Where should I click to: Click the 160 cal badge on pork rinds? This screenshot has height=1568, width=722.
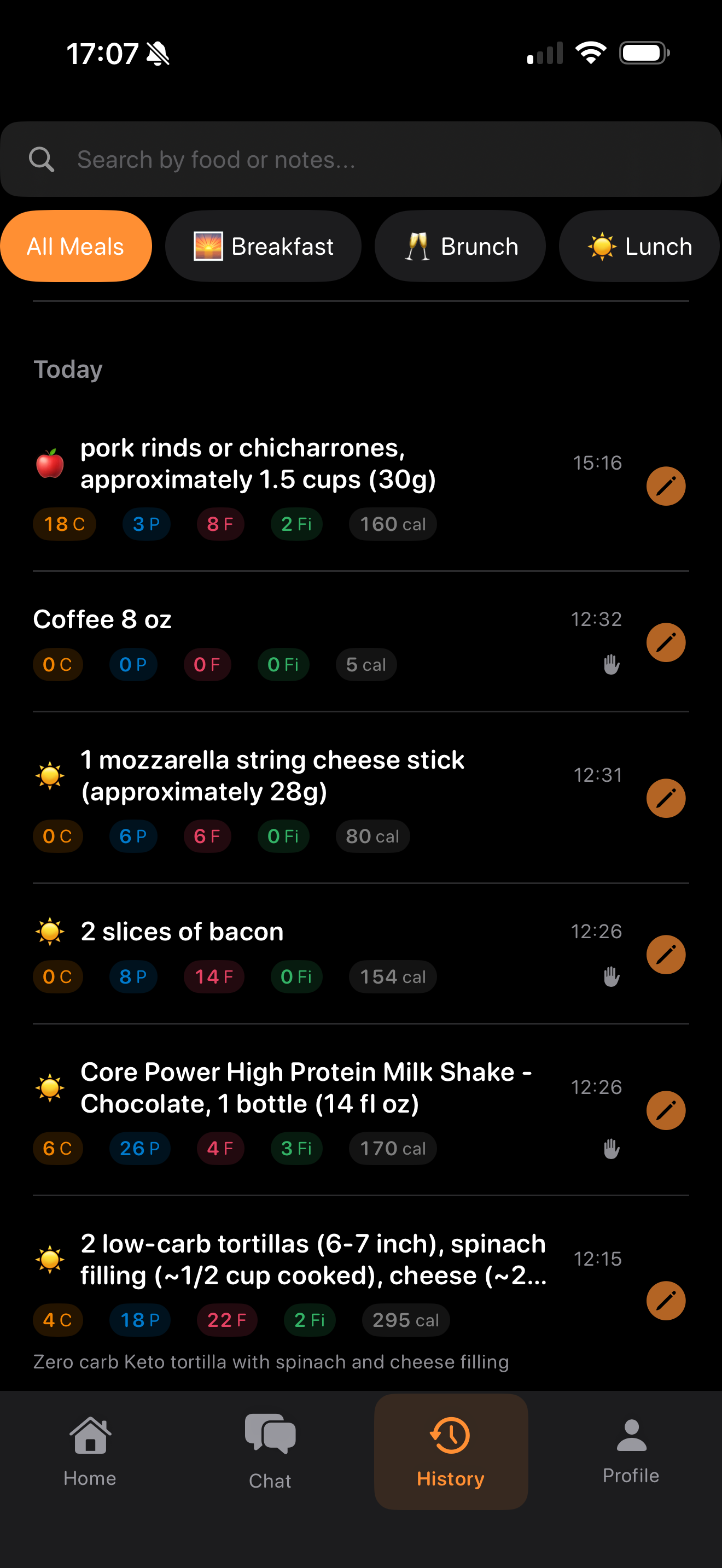point(392,523)
